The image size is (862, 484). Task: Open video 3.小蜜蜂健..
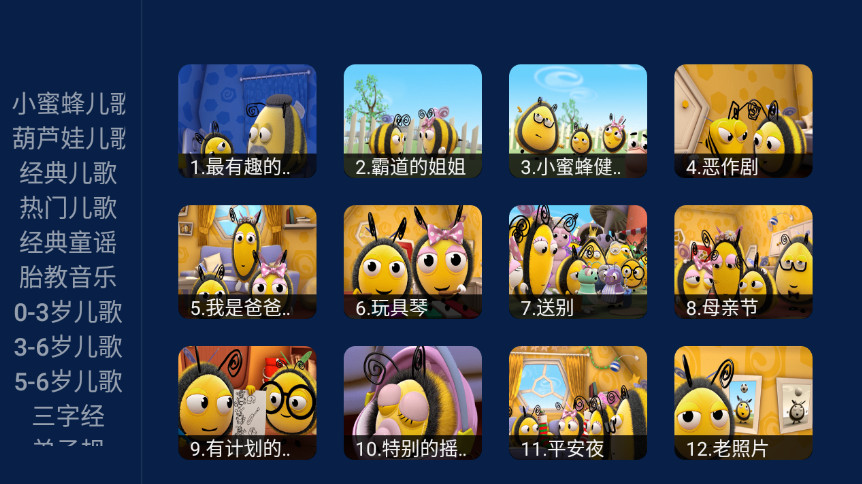[x=577, y=121]
